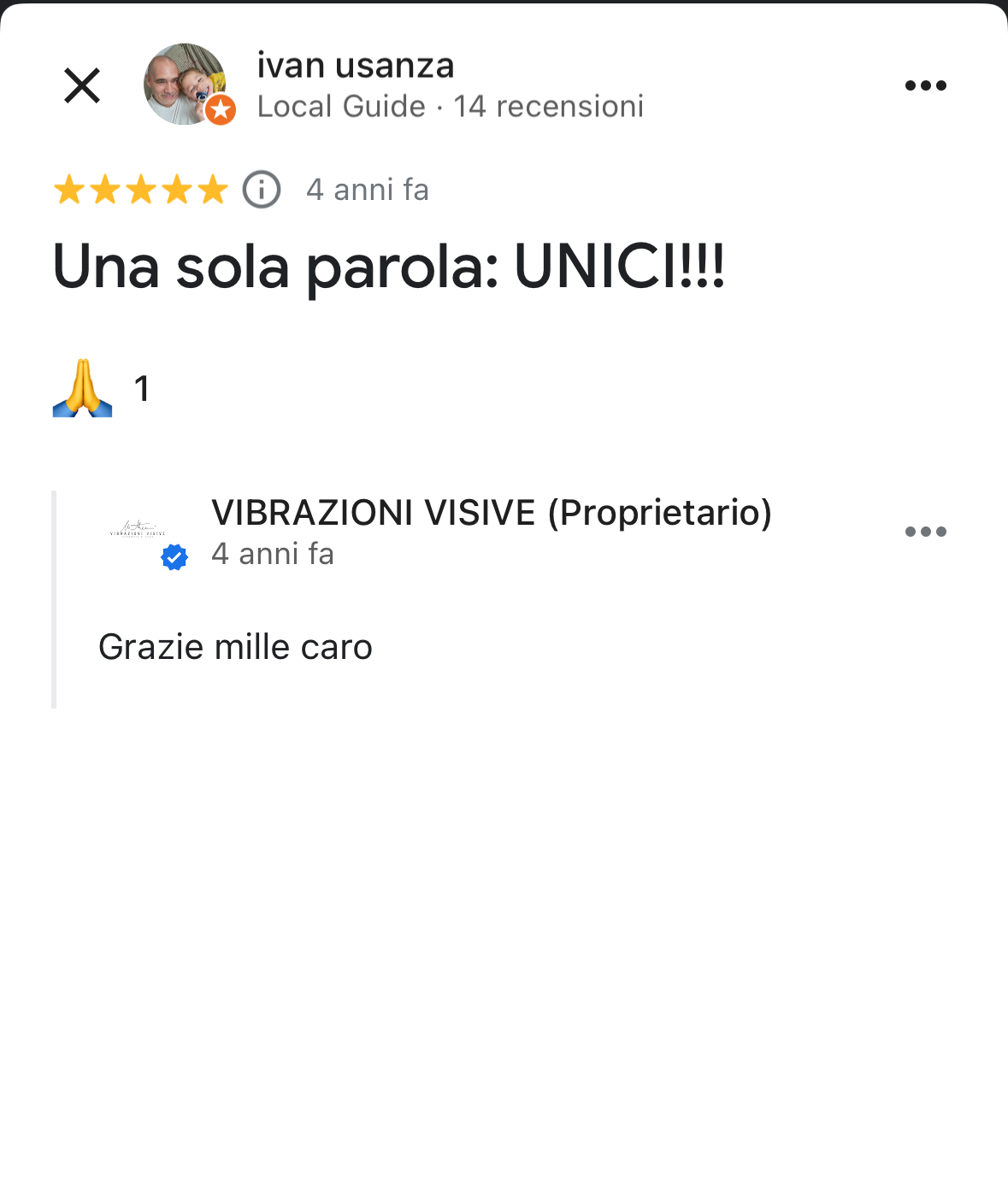The image size is (1008, 1188).
Task: React with the praying hands emoji
Action: click(x=83, y=389)
